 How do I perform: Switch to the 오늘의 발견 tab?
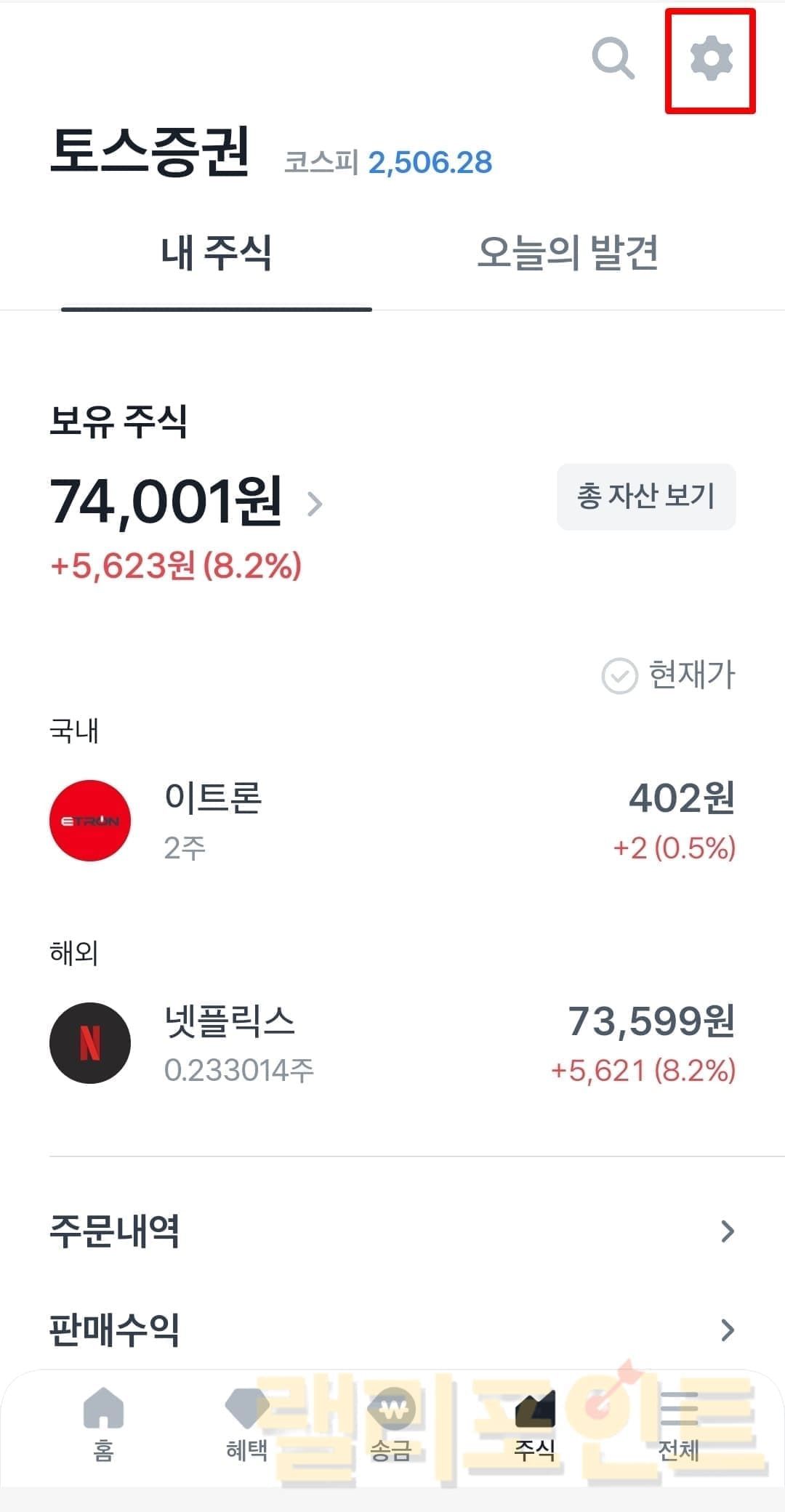coord(567,253)
